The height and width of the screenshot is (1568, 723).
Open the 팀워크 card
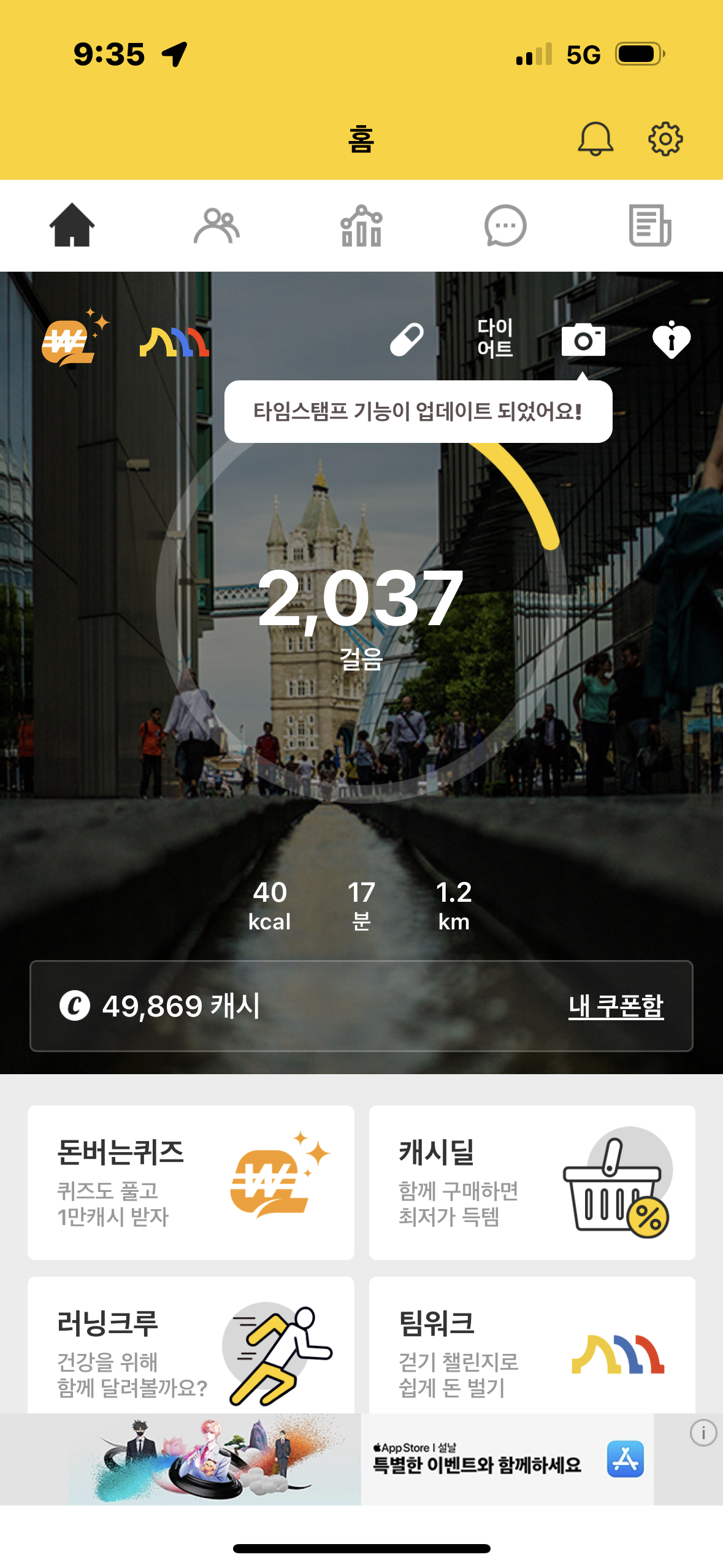click(x=532, y=1347)
